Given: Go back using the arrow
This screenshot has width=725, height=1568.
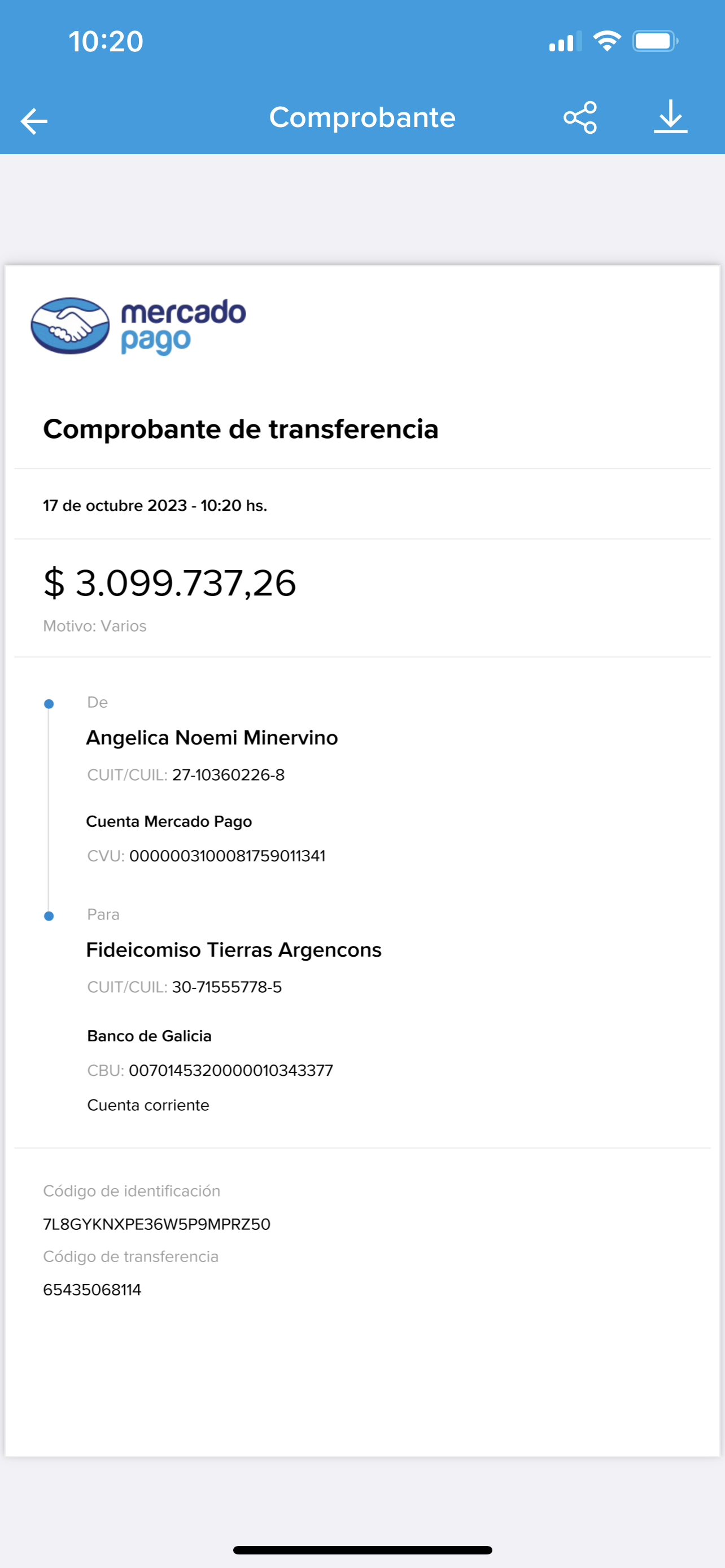Looking at the screenshot, I should point(34,121).
